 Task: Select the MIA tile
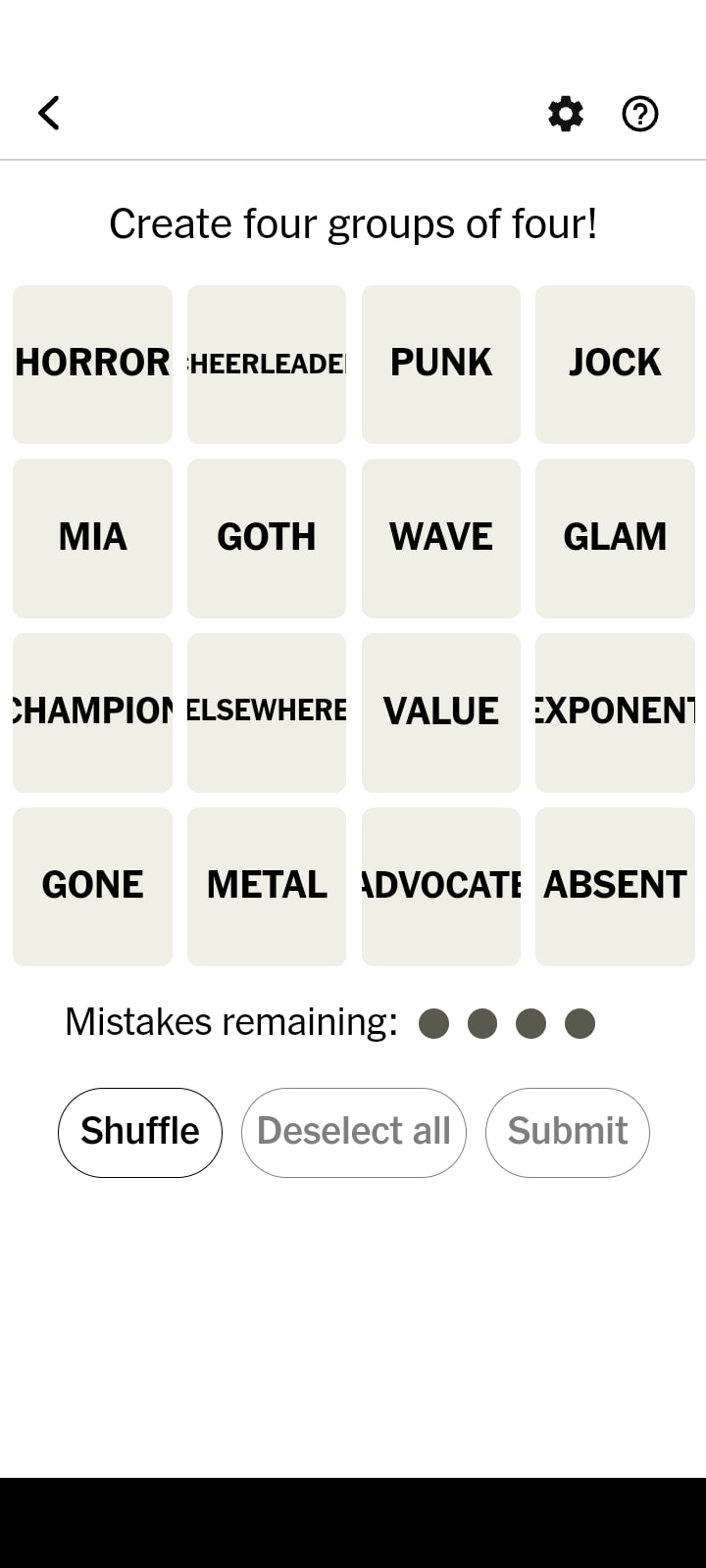[92, 537]
